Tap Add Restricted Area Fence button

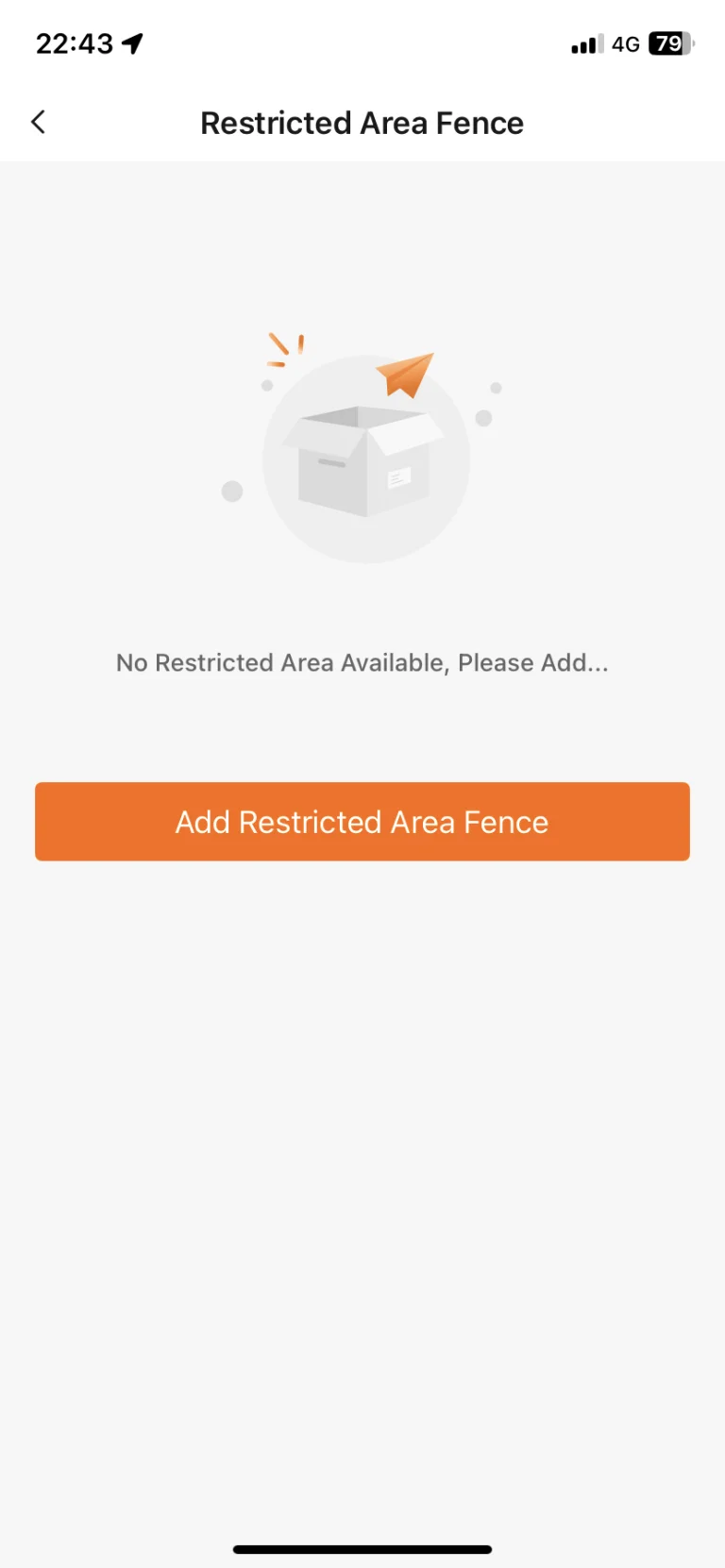click(x=362, y=821)
